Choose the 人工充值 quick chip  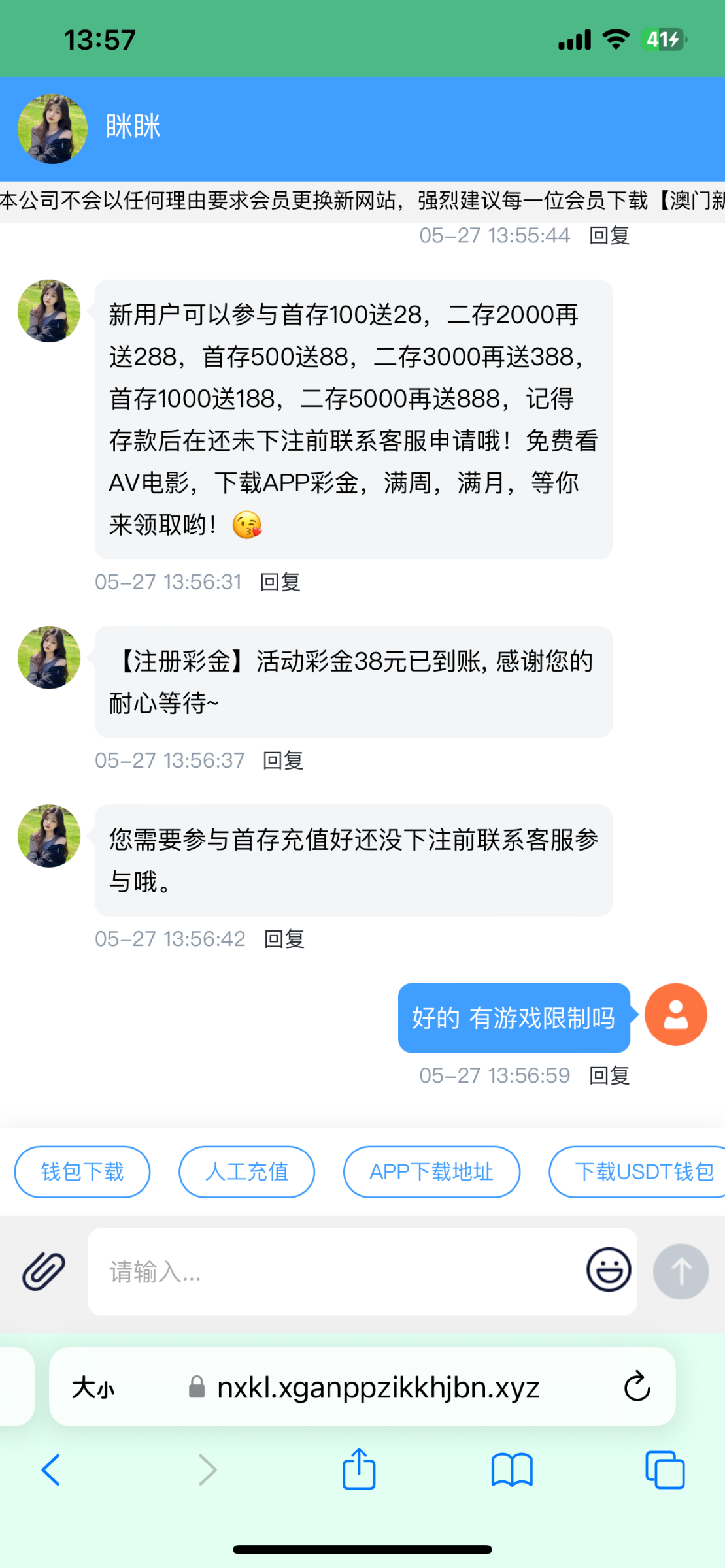tap(246, 1171)
